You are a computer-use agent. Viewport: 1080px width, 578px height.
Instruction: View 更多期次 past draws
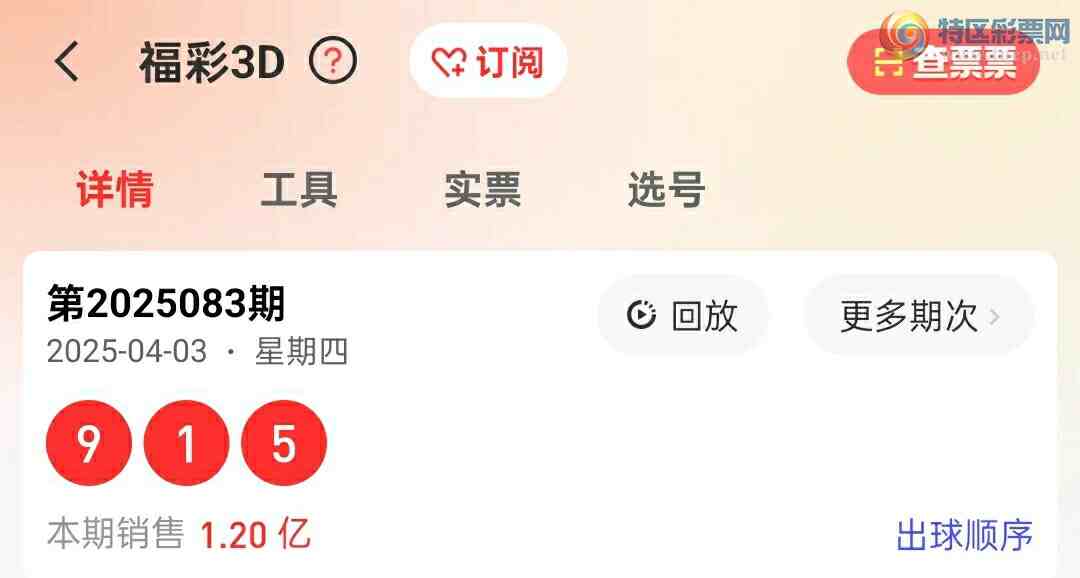[918, 316]
